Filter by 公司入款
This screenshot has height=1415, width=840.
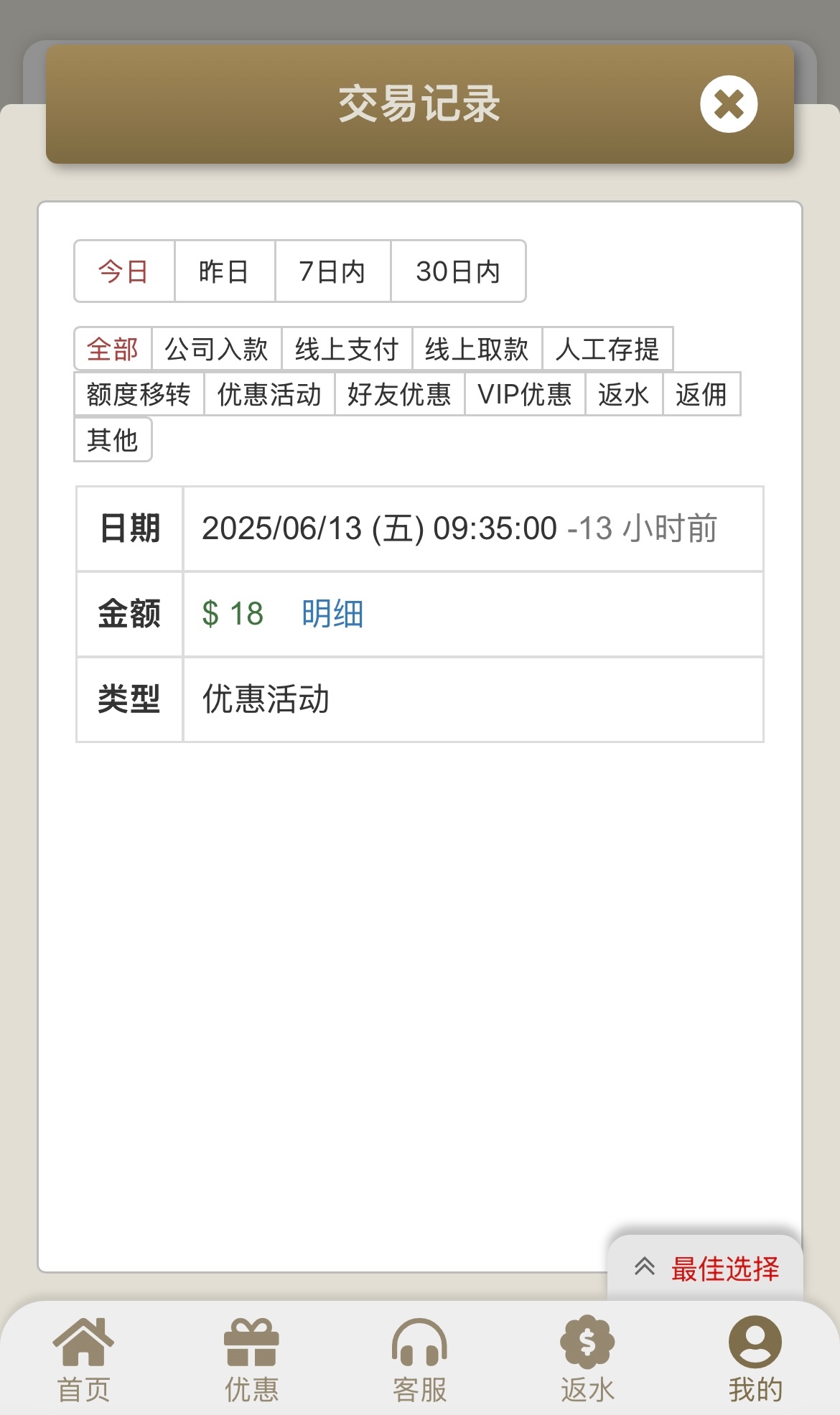[x=216, y=350]
